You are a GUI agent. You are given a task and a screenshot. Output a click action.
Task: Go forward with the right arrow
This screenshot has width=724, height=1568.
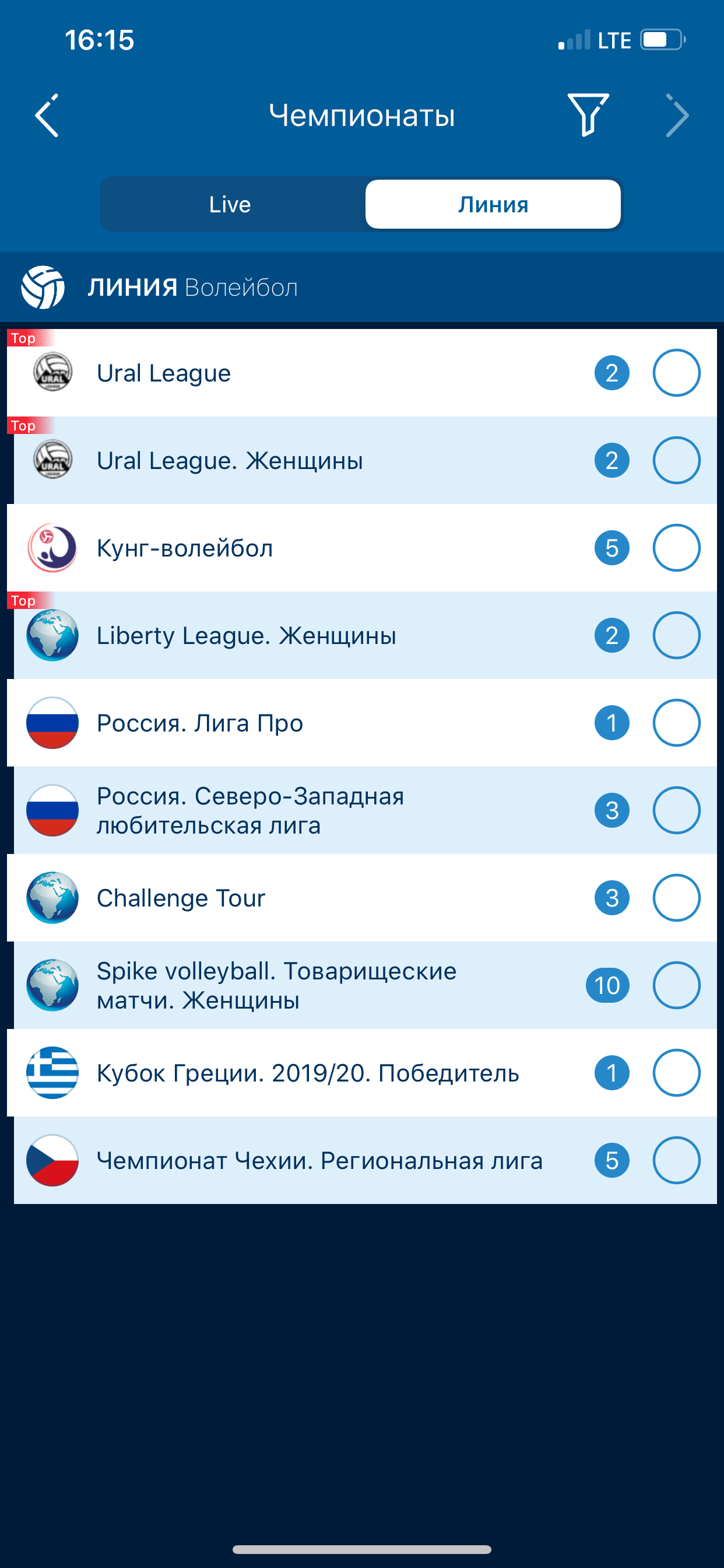(677, 115)
